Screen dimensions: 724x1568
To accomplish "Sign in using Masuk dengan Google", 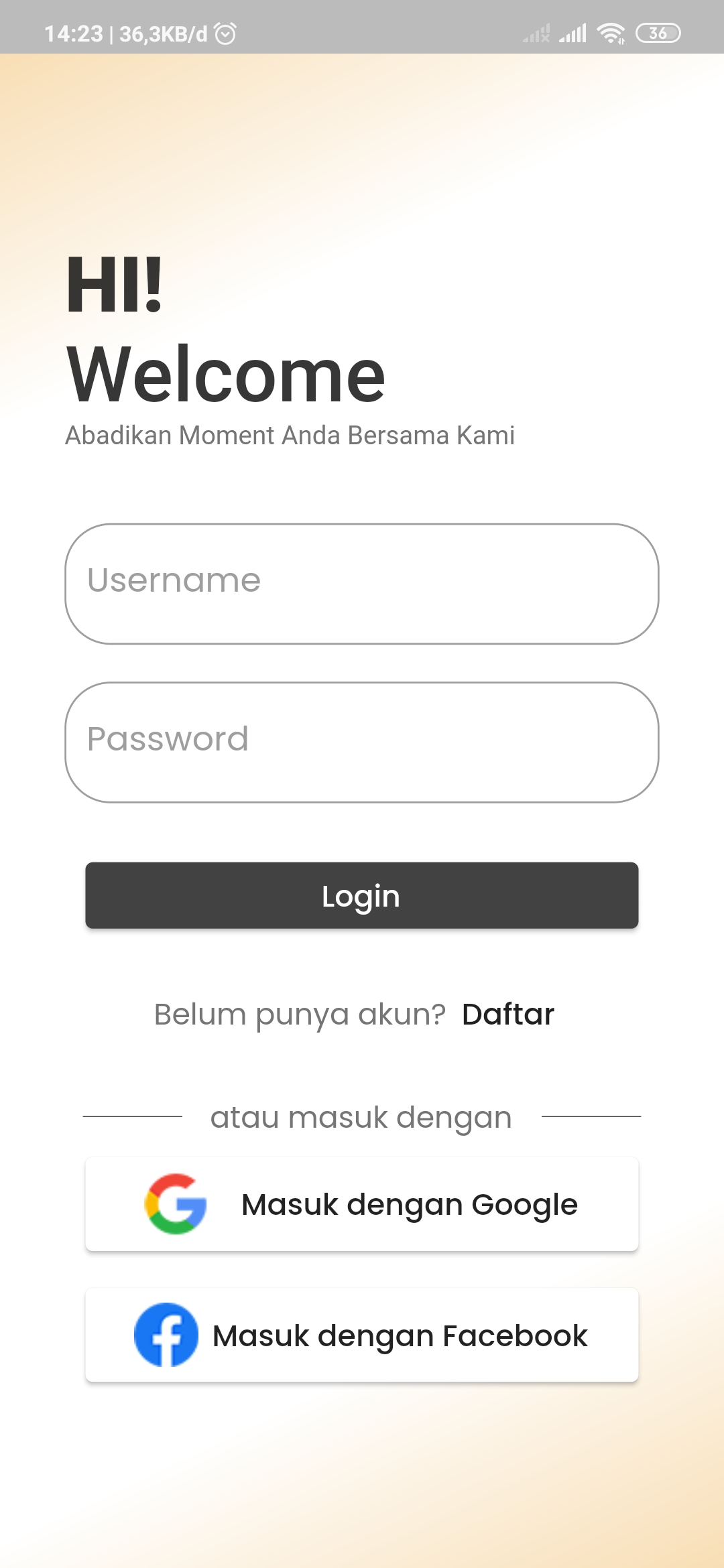I will tap(362, 1204).
